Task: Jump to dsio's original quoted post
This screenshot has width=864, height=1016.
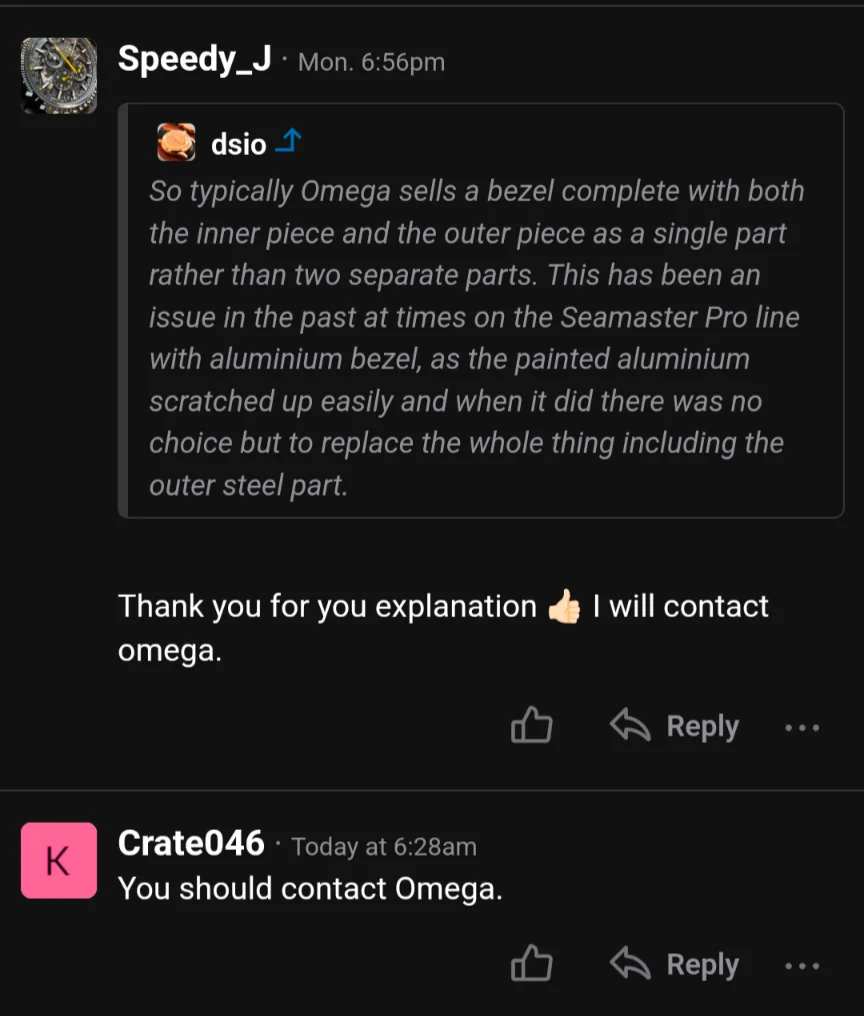Action: point(287,143)
